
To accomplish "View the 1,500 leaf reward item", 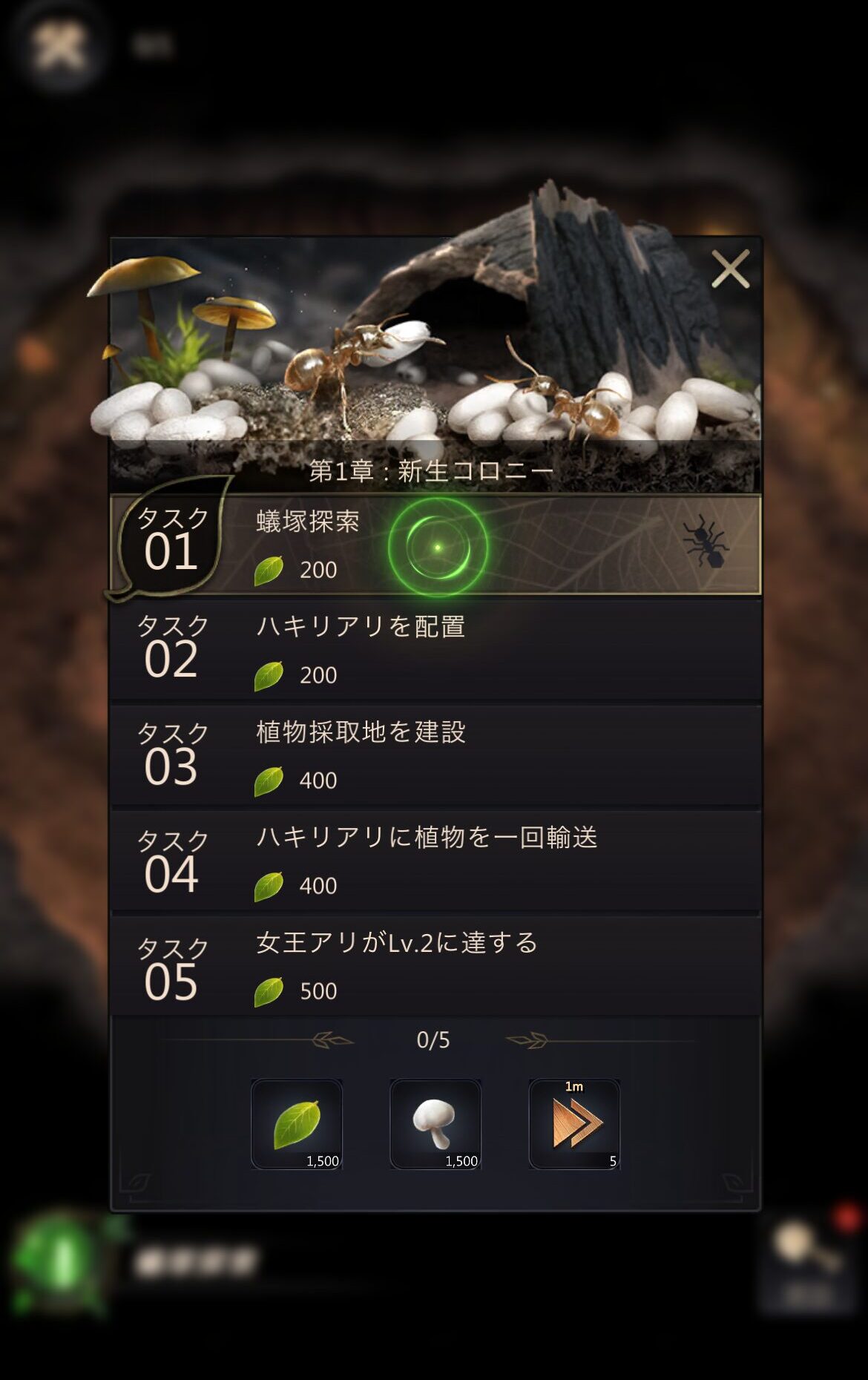I will click(x=297, y=1124).
